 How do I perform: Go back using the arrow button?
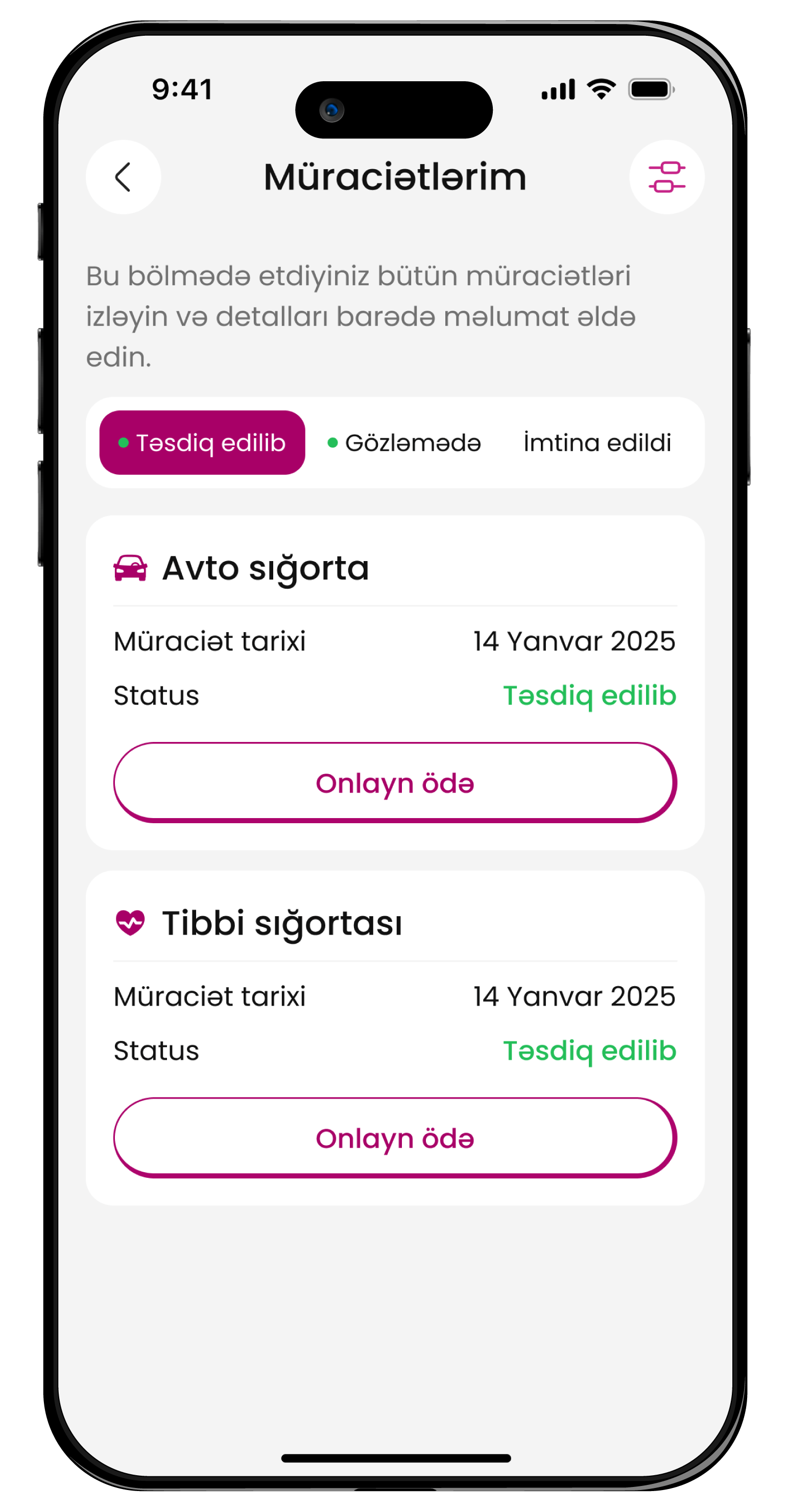point(123,177)
